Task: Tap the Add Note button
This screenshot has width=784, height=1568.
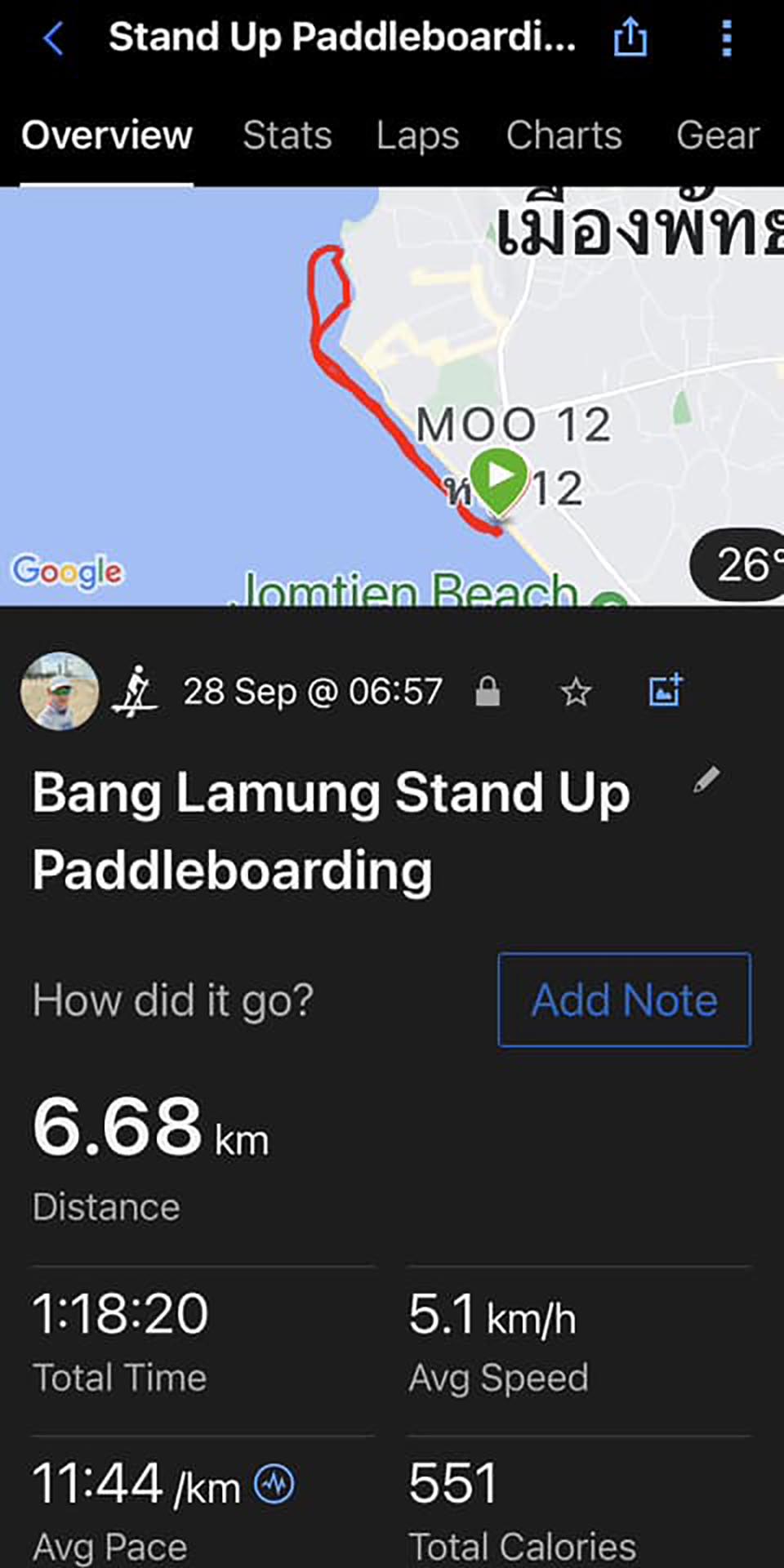Action: [624, 1000]
